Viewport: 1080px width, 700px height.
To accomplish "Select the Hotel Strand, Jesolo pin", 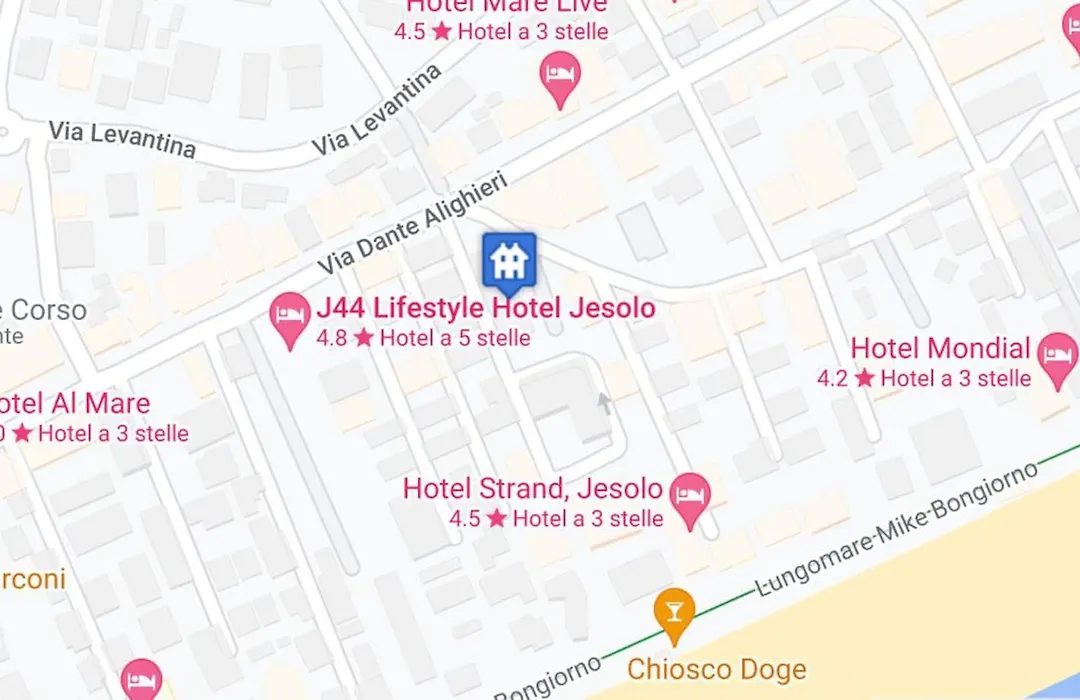I will tap(690, 497).
